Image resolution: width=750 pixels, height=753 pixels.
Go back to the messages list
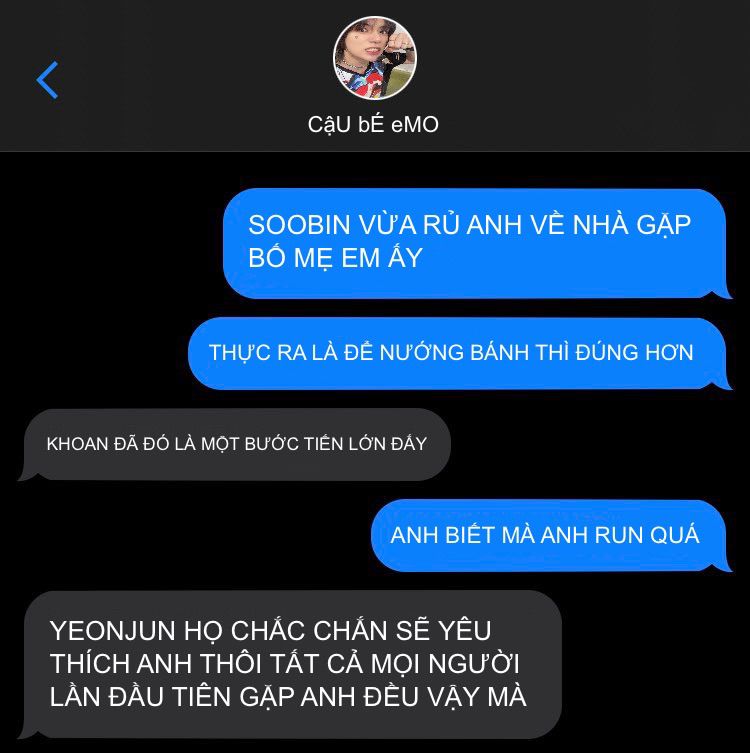(x=47, y=80)
